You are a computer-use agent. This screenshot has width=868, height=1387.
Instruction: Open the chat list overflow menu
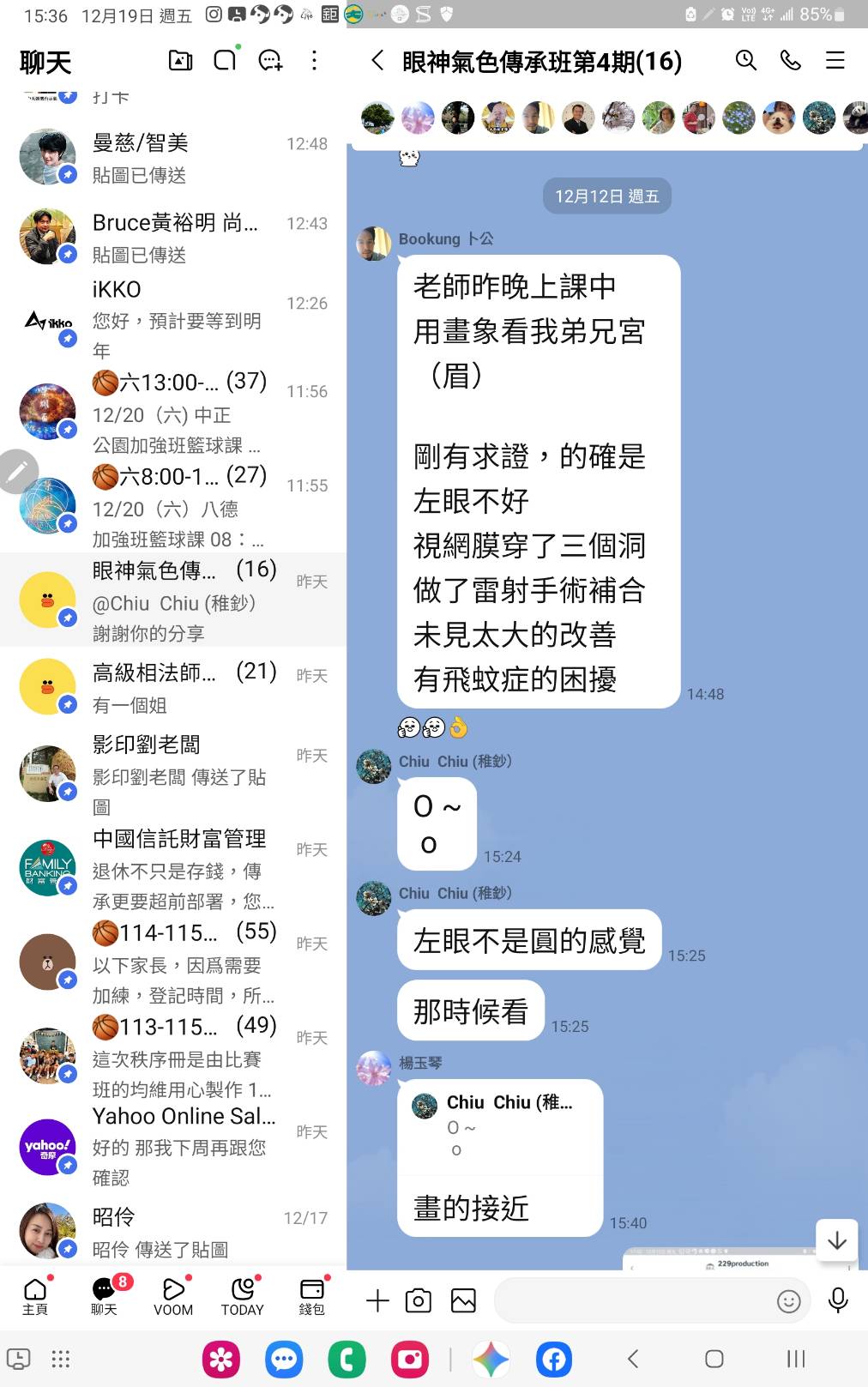[315, 60]
